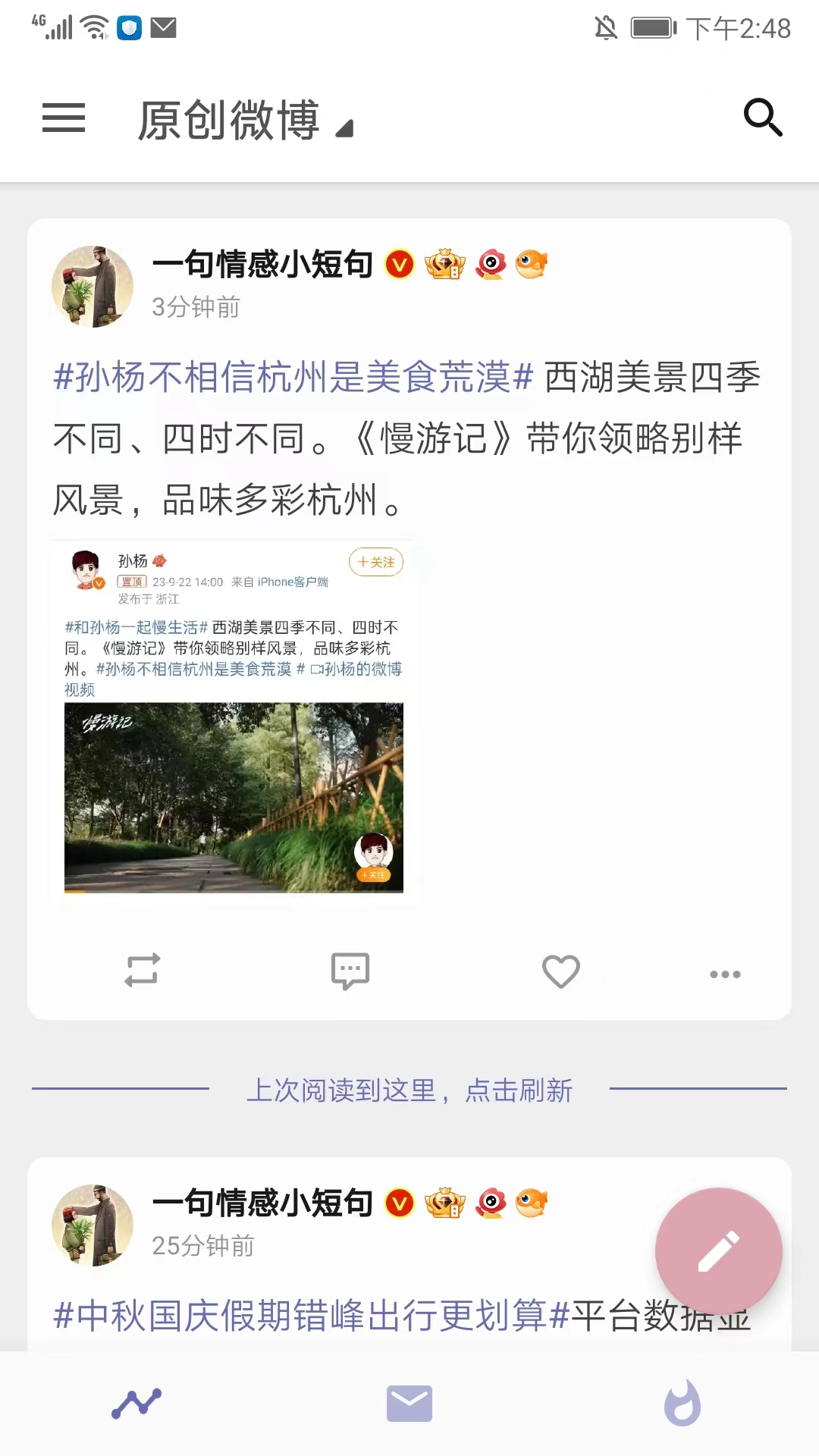Switch to the hot flame tab
Image resolution: width=819 pixels, height=1456 pixels.
coord(682,1404)
